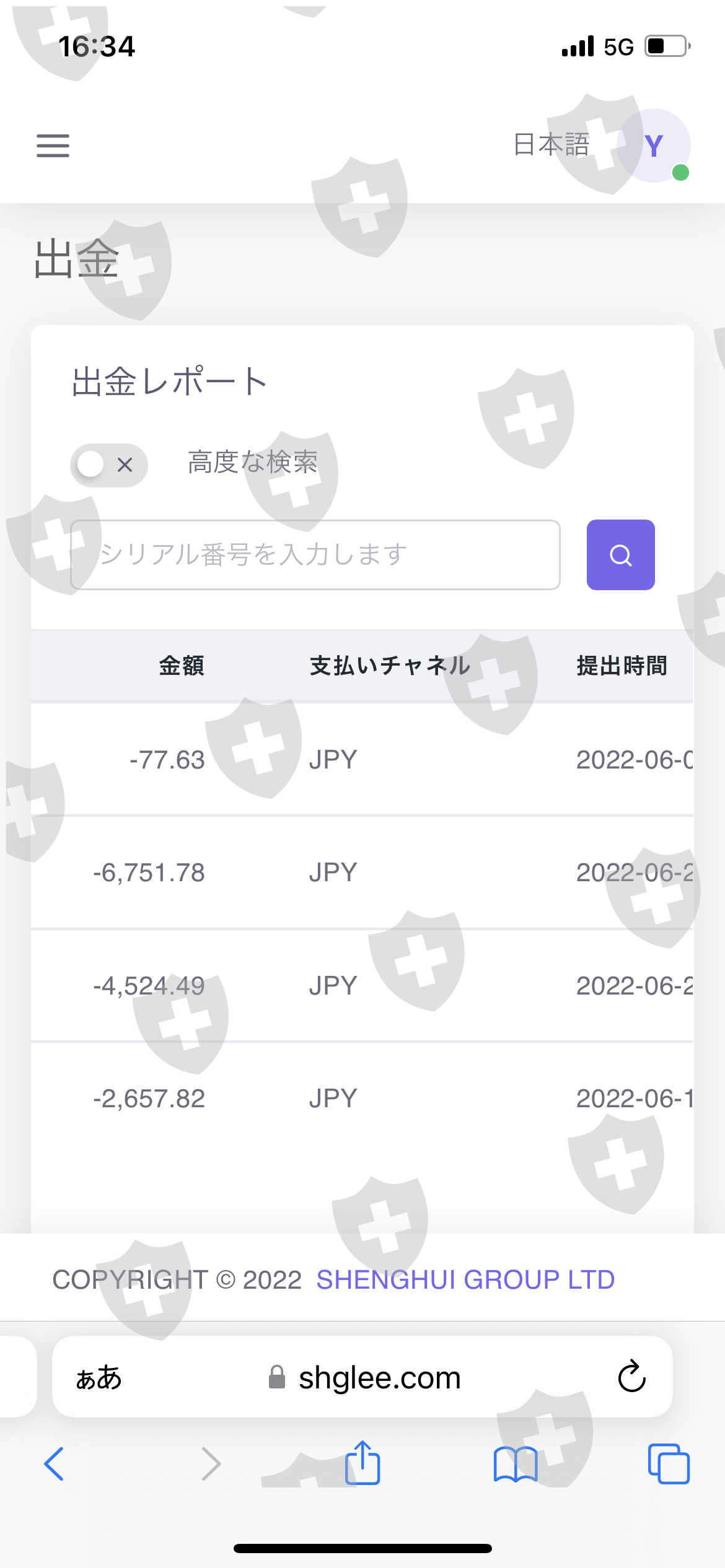The width and height of the screenshot is (725, 1568).
Task: Enable the 高度な検索 toggle
Action: [109, 464]
